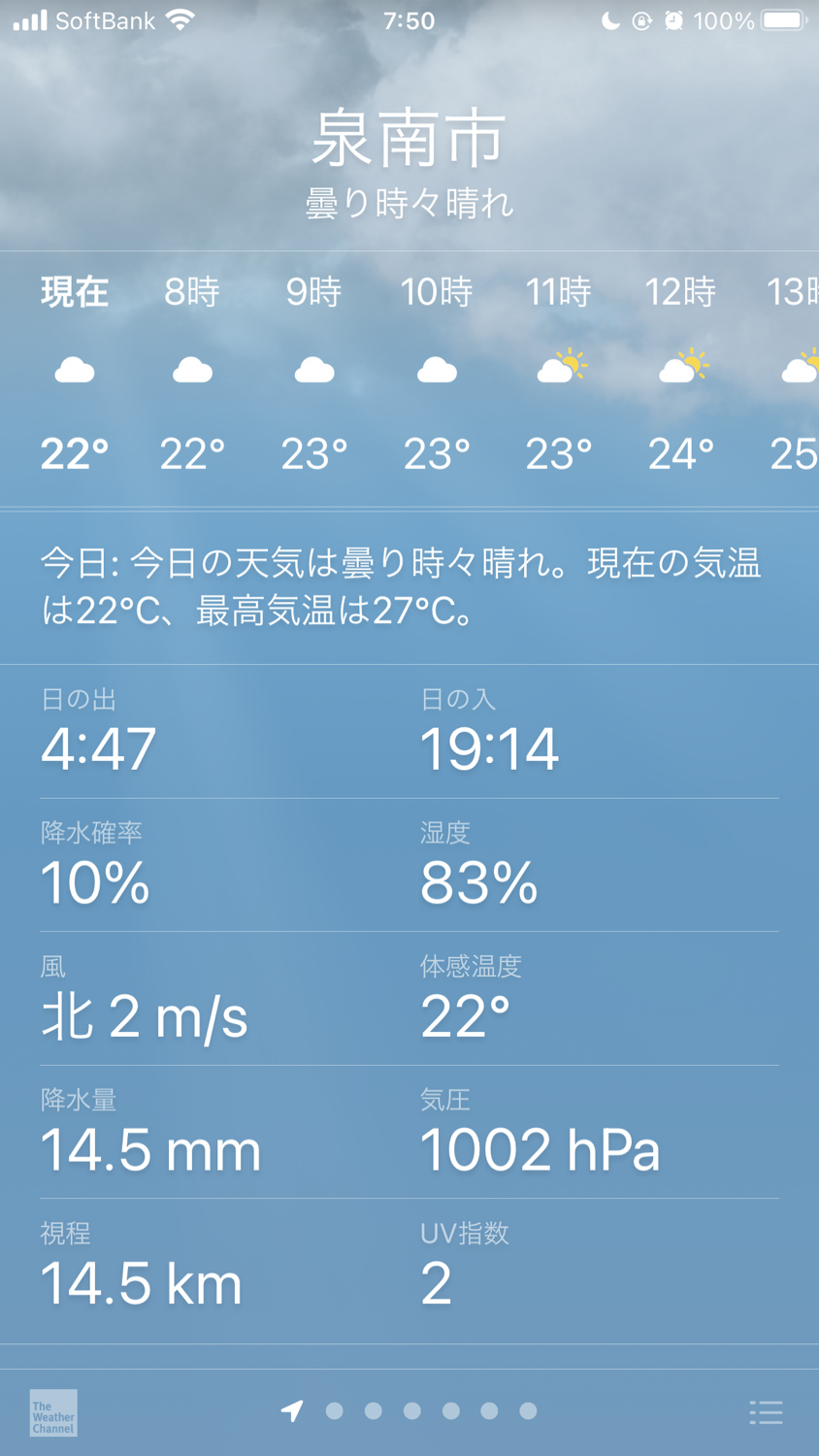Open The Weather Channel link
819x1456 pixels.
pyautogui.click(x=53, y=1412)
